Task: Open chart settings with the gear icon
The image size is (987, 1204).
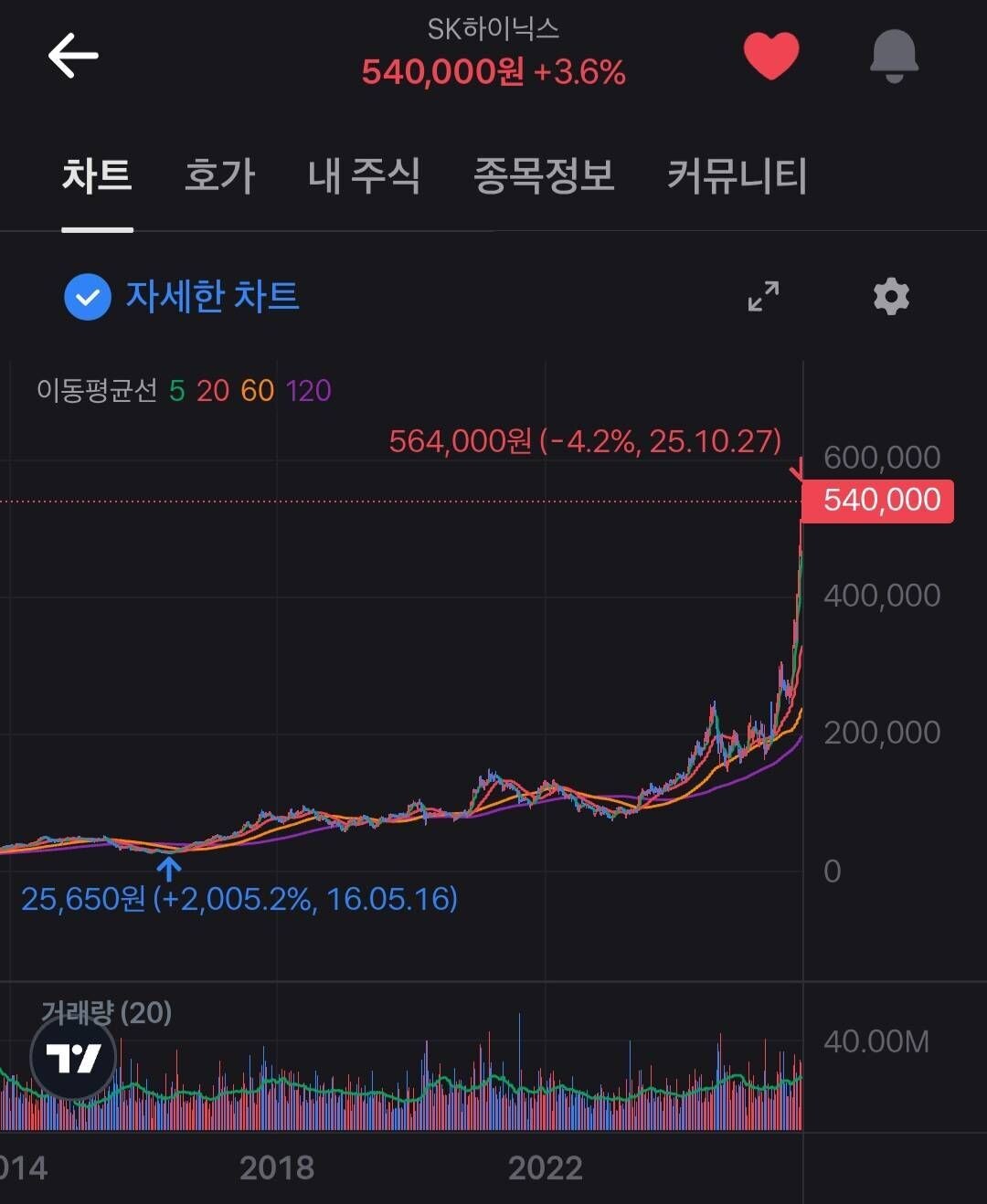Action: [x=890, y=296]
